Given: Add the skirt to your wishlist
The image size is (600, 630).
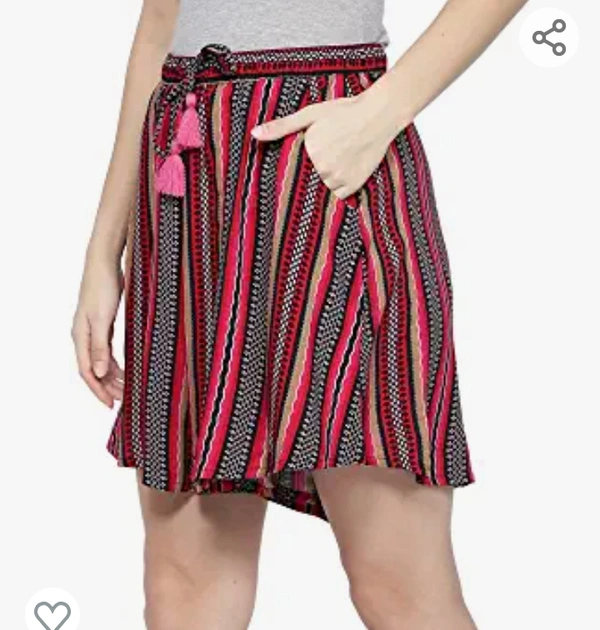Looking at the screenshot, I should (x=52, y=613).
